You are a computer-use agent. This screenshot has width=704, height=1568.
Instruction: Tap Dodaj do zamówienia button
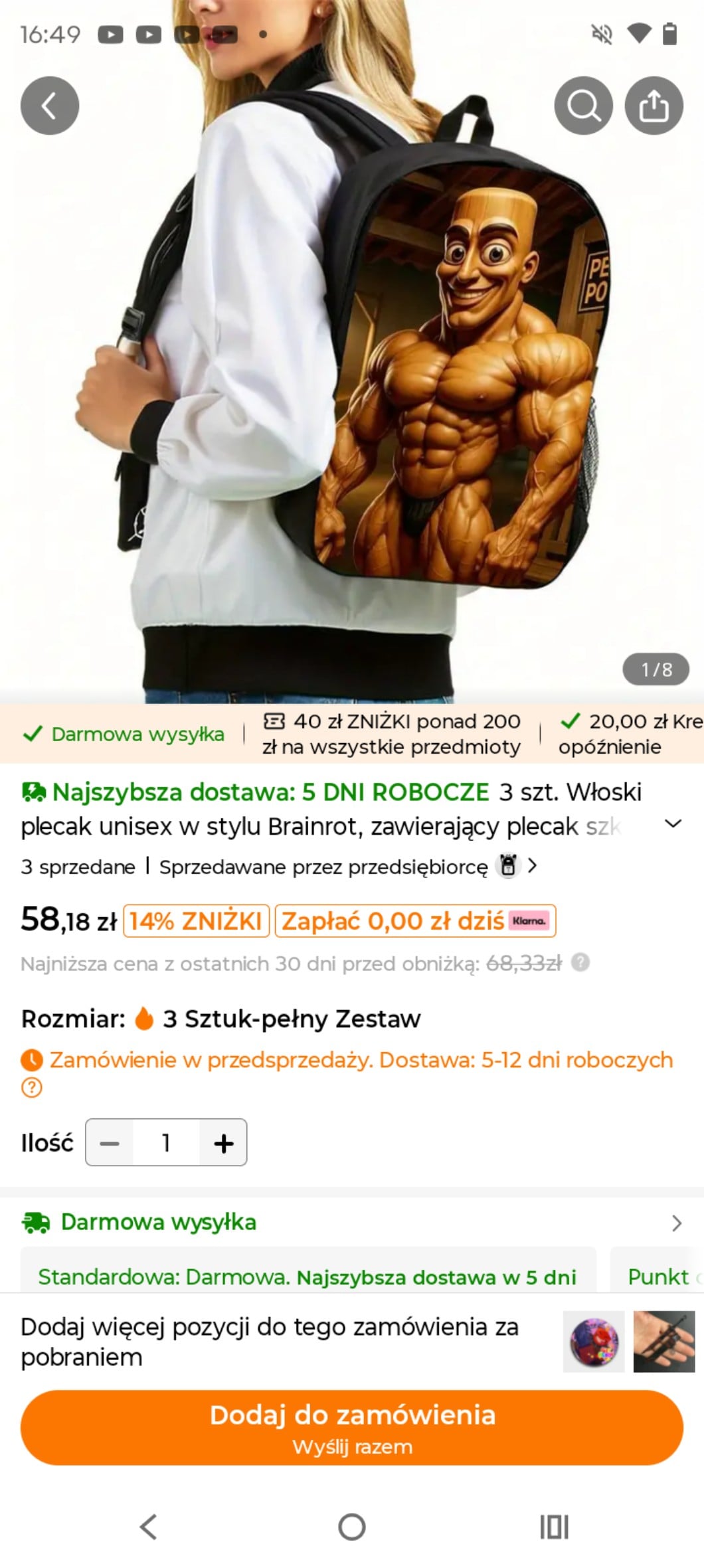[x=352, y=1427]
